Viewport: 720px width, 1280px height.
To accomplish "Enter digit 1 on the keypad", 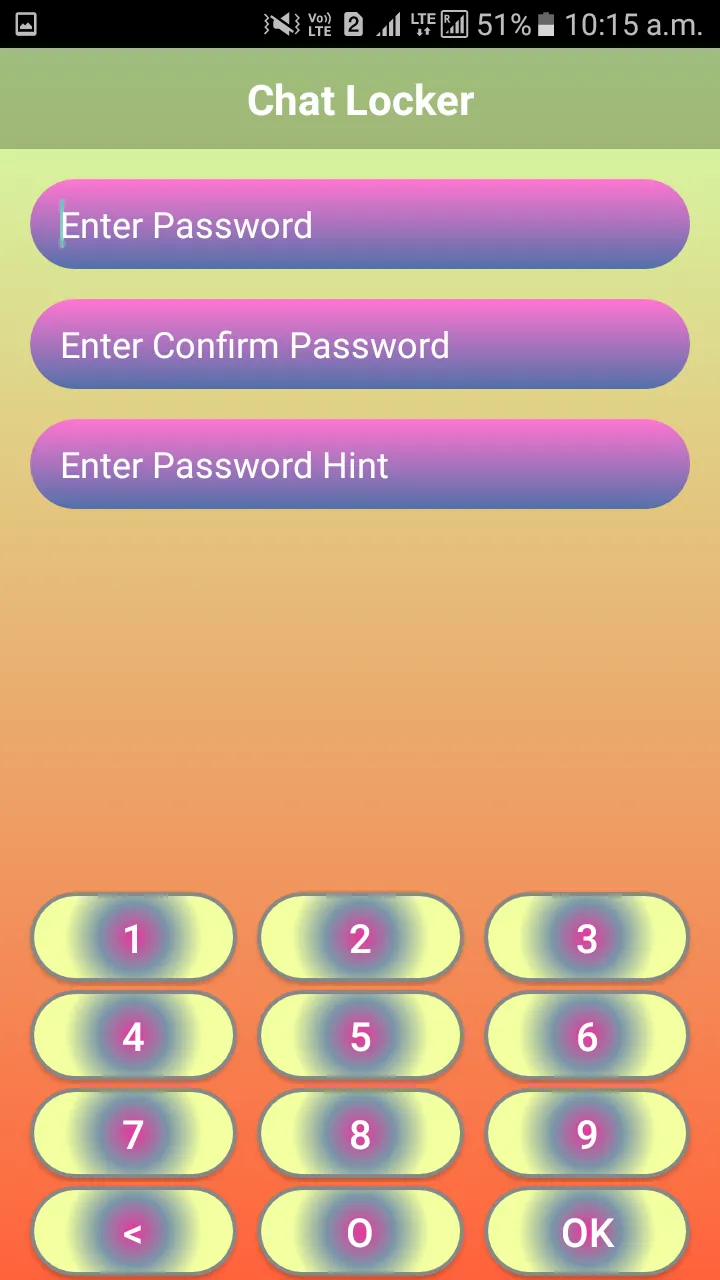I will 133,938.
